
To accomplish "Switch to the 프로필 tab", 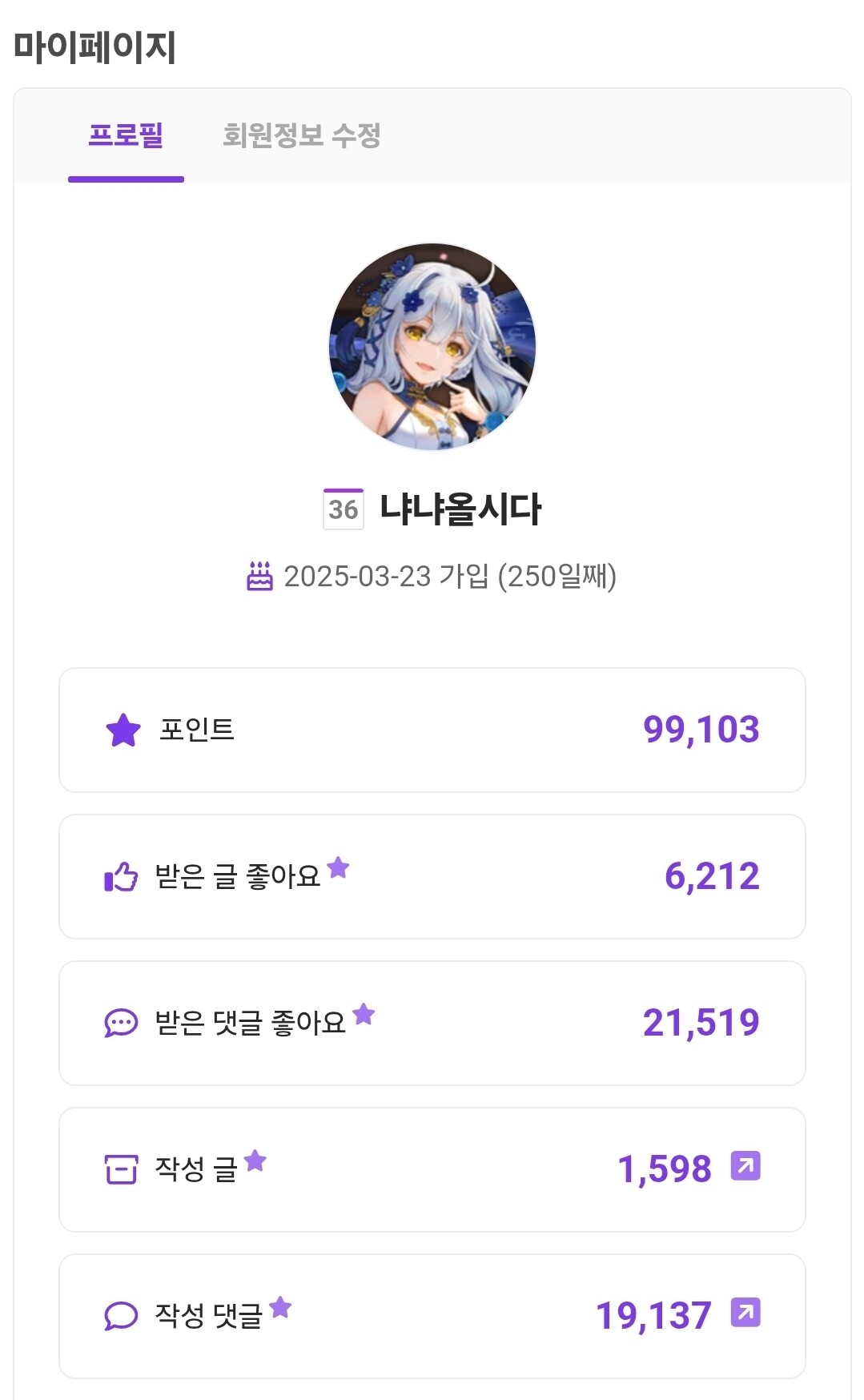I will pos(126,135).
